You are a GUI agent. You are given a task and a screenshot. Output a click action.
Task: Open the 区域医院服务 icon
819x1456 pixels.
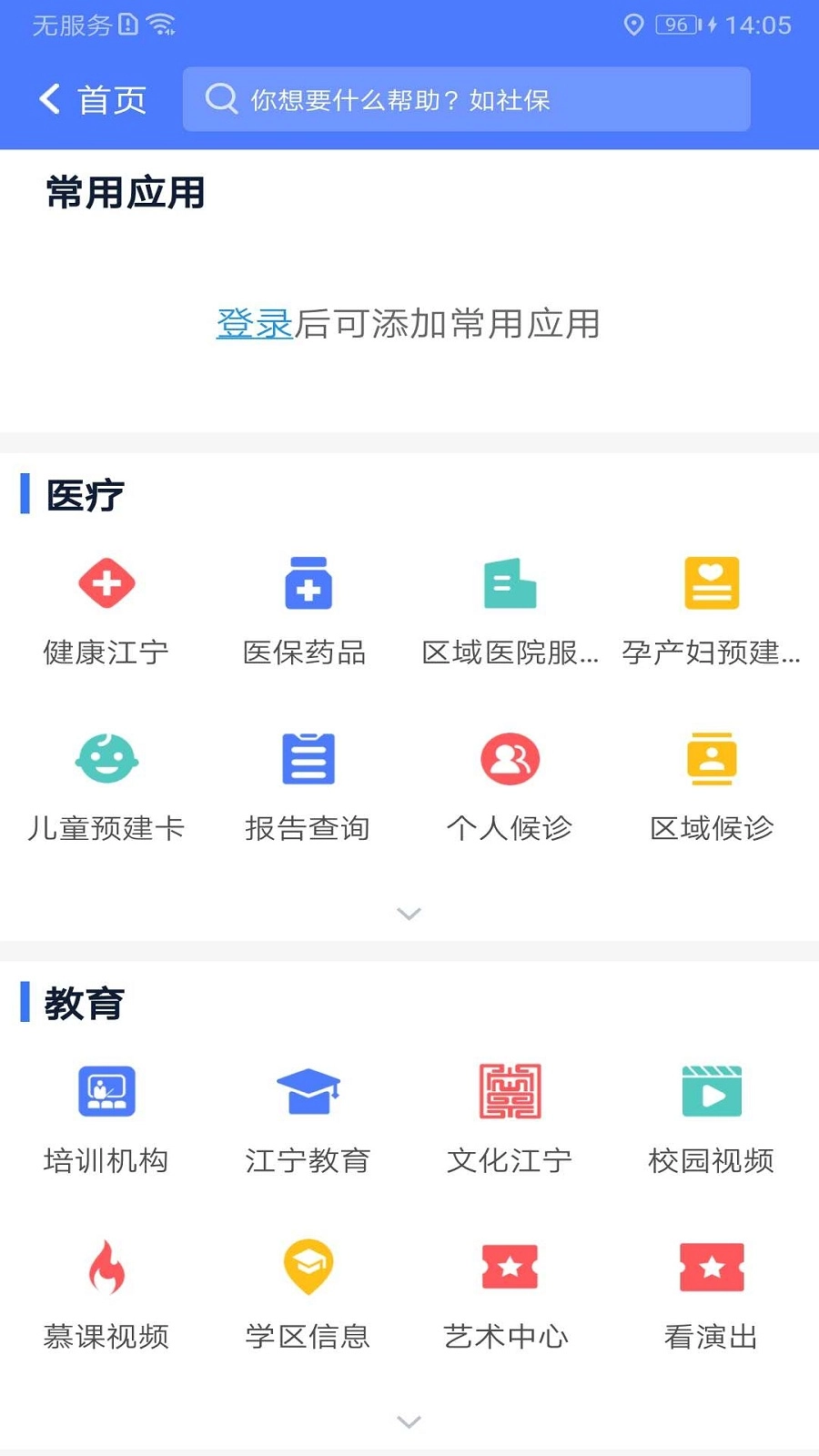(511, 607)
